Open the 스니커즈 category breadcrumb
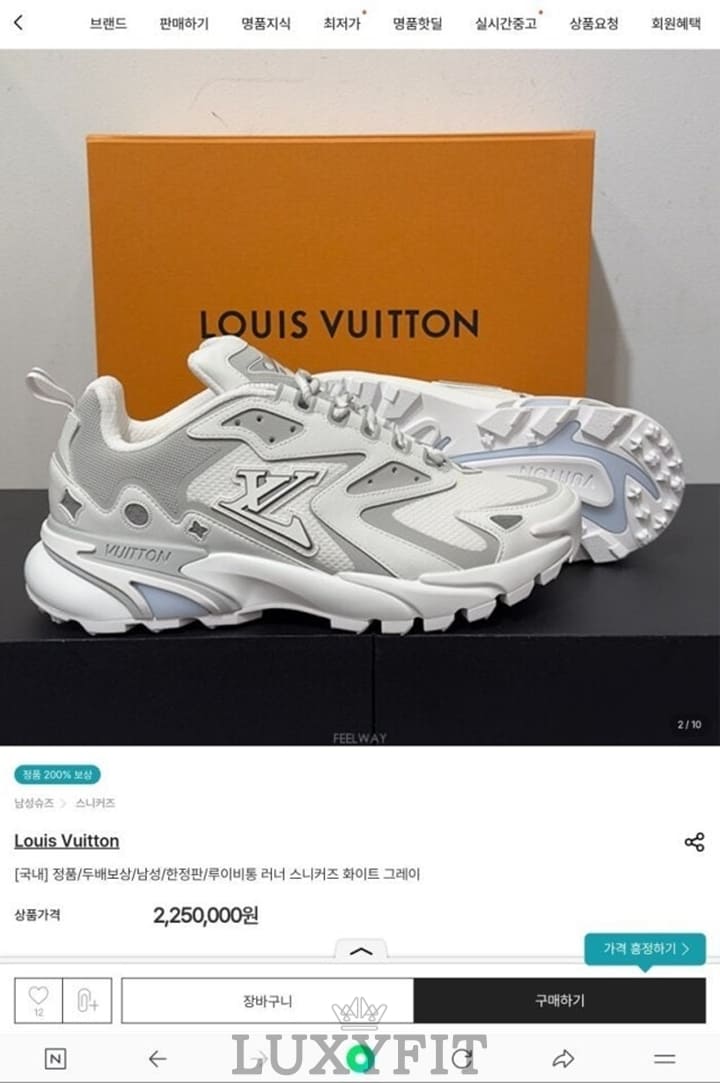Image resolution: width=720 pixels, height=1083 pixels. pyautogui.click(x=95, y=803)
